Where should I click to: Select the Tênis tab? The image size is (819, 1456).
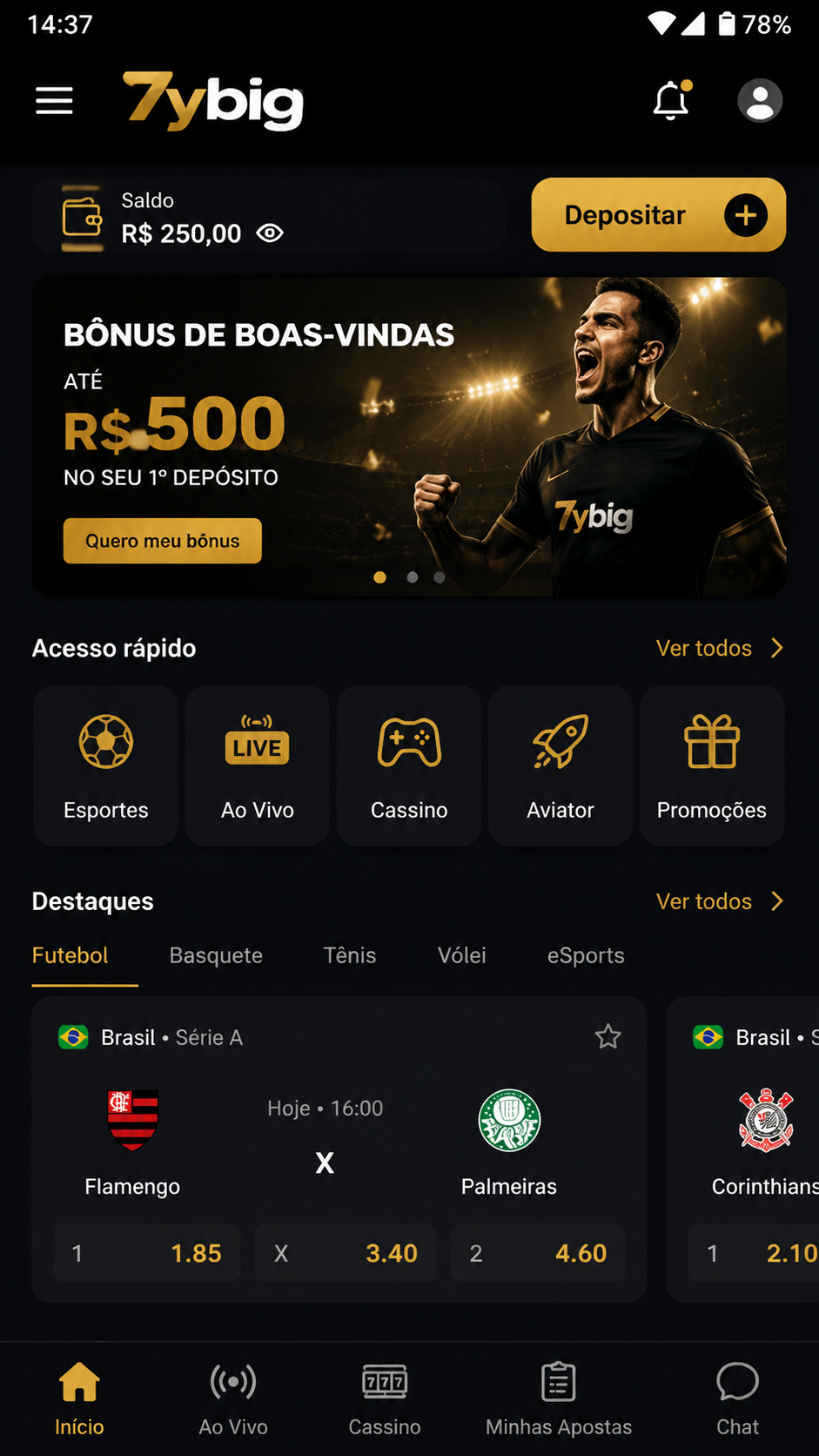tap(350, 955)
